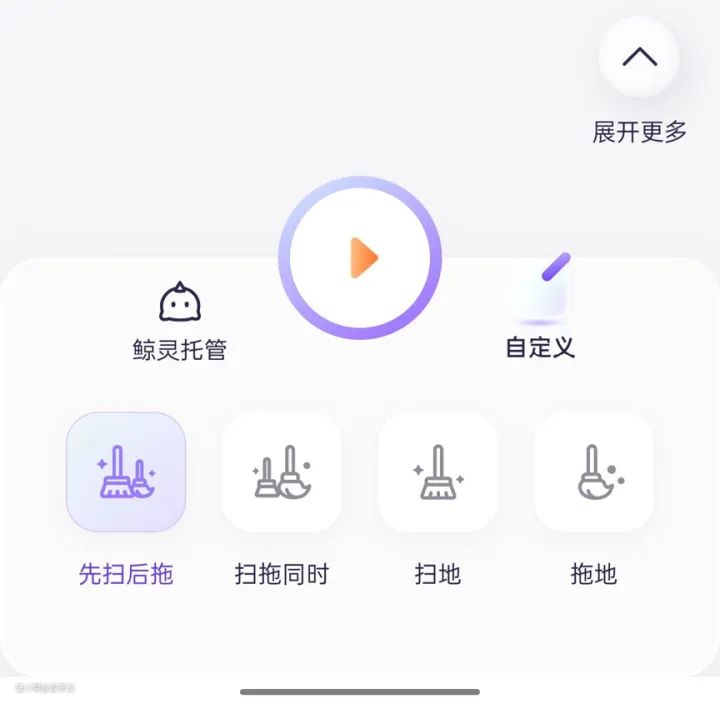Choose the 扫拖同时 cleaning mode

pos(282,472)
